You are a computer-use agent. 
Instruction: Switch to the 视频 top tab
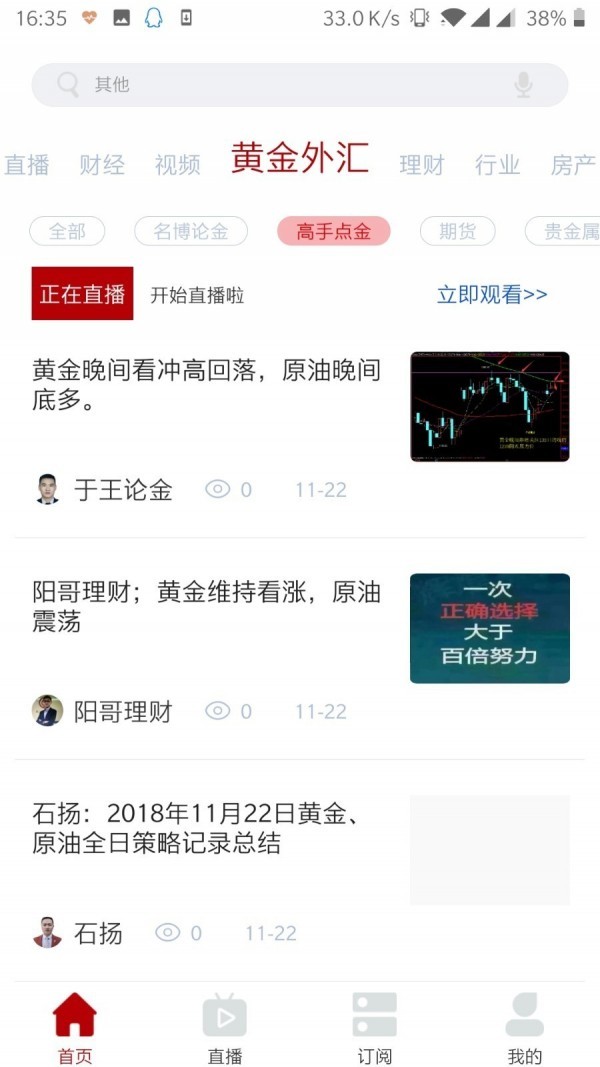pyautogui.click(x=177, y=165)
